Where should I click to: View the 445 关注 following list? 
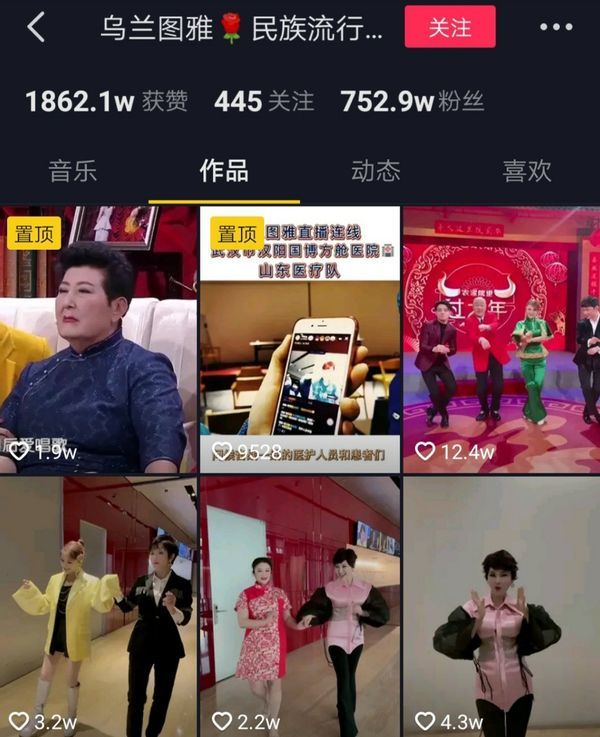(x=263, y=101)
